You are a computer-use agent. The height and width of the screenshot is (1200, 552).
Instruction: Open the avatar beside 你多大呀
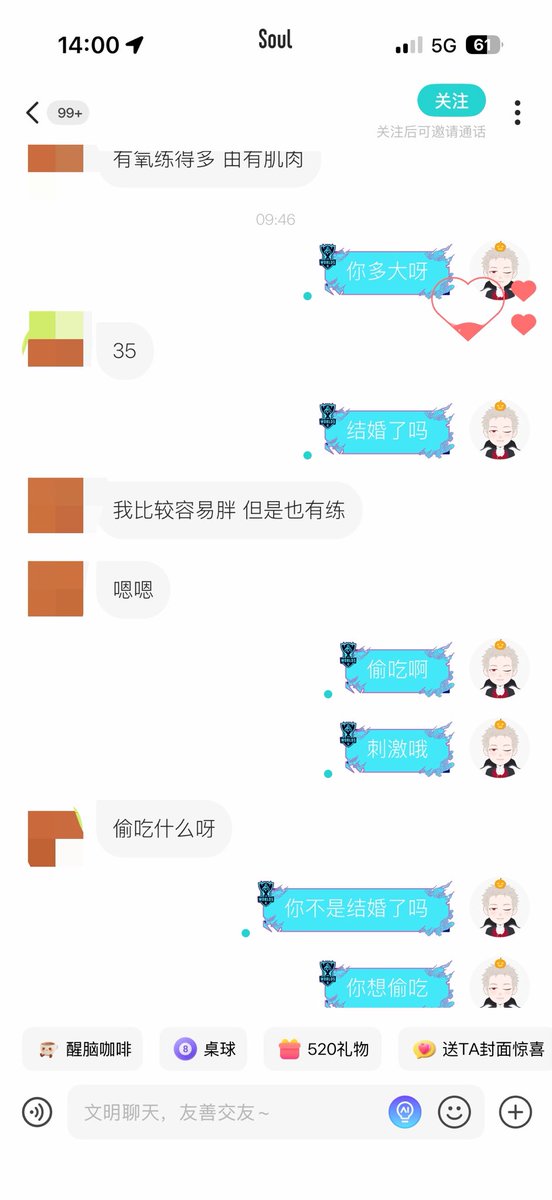tap(499, 271)
